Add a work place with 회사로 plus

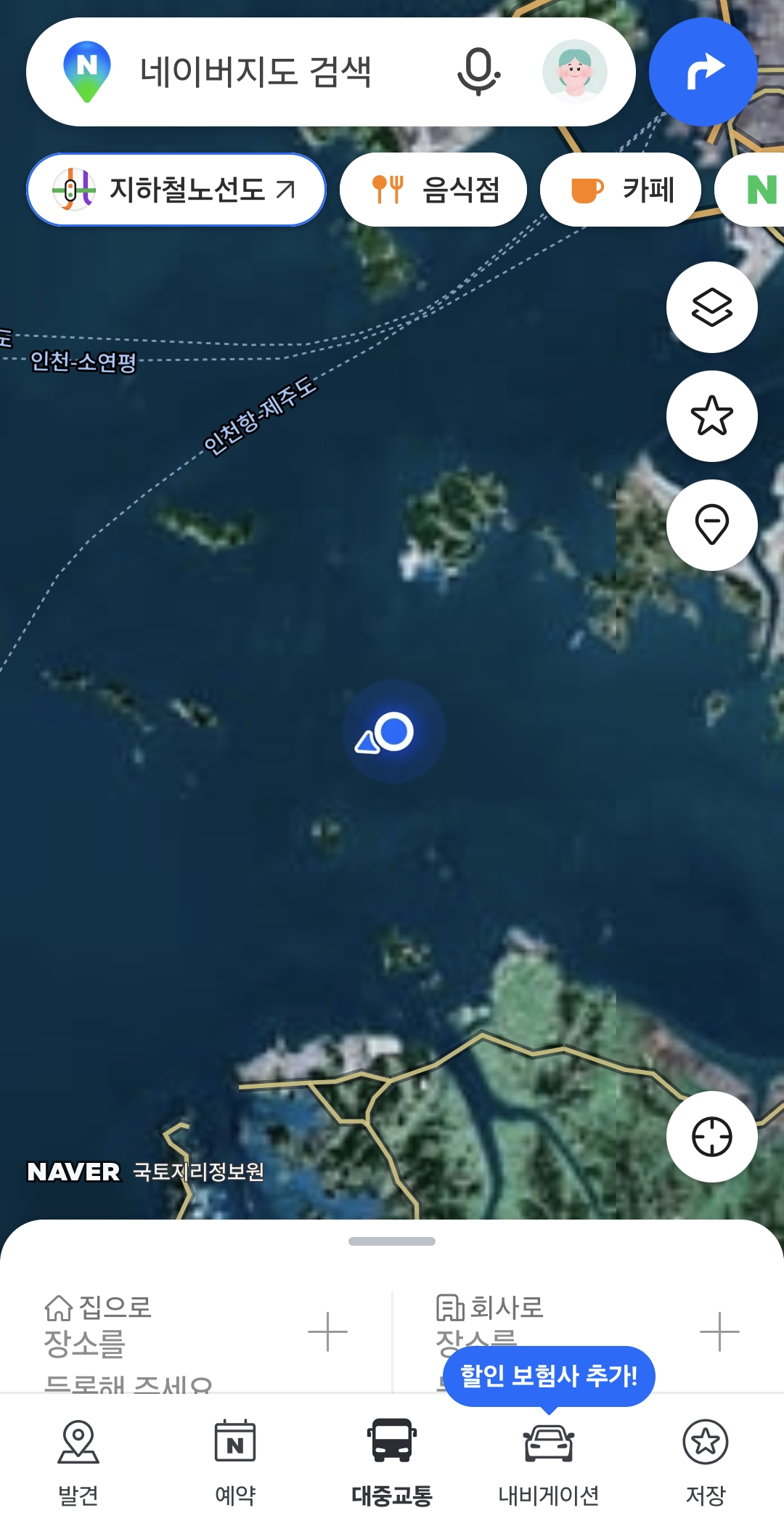tap(719, 1332)
